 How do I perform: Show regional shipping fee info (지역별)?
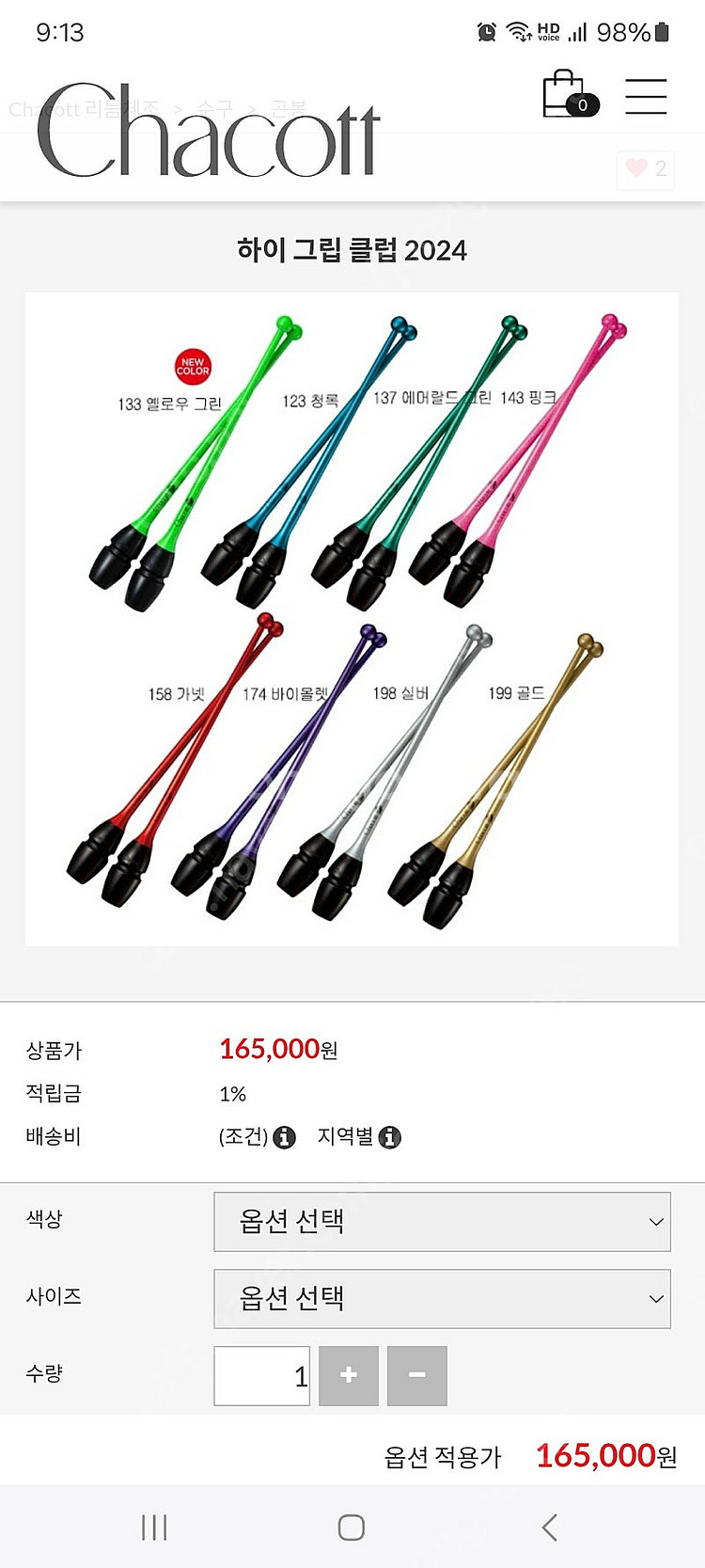click(x=389, y=1137)
